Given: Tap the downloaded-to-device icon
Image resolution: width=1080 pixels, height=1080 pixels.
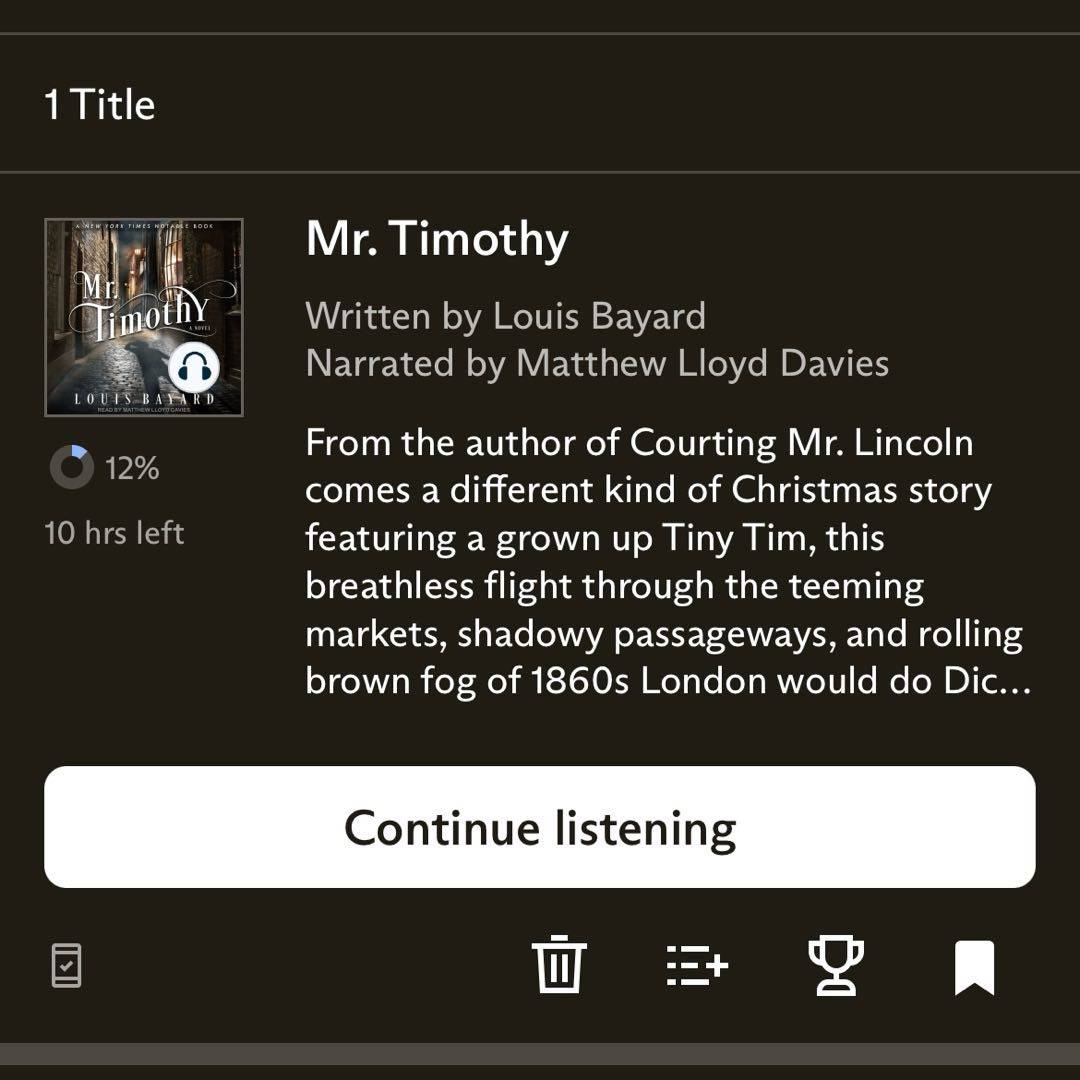Looking at the screenshot, I should point(66,966).
